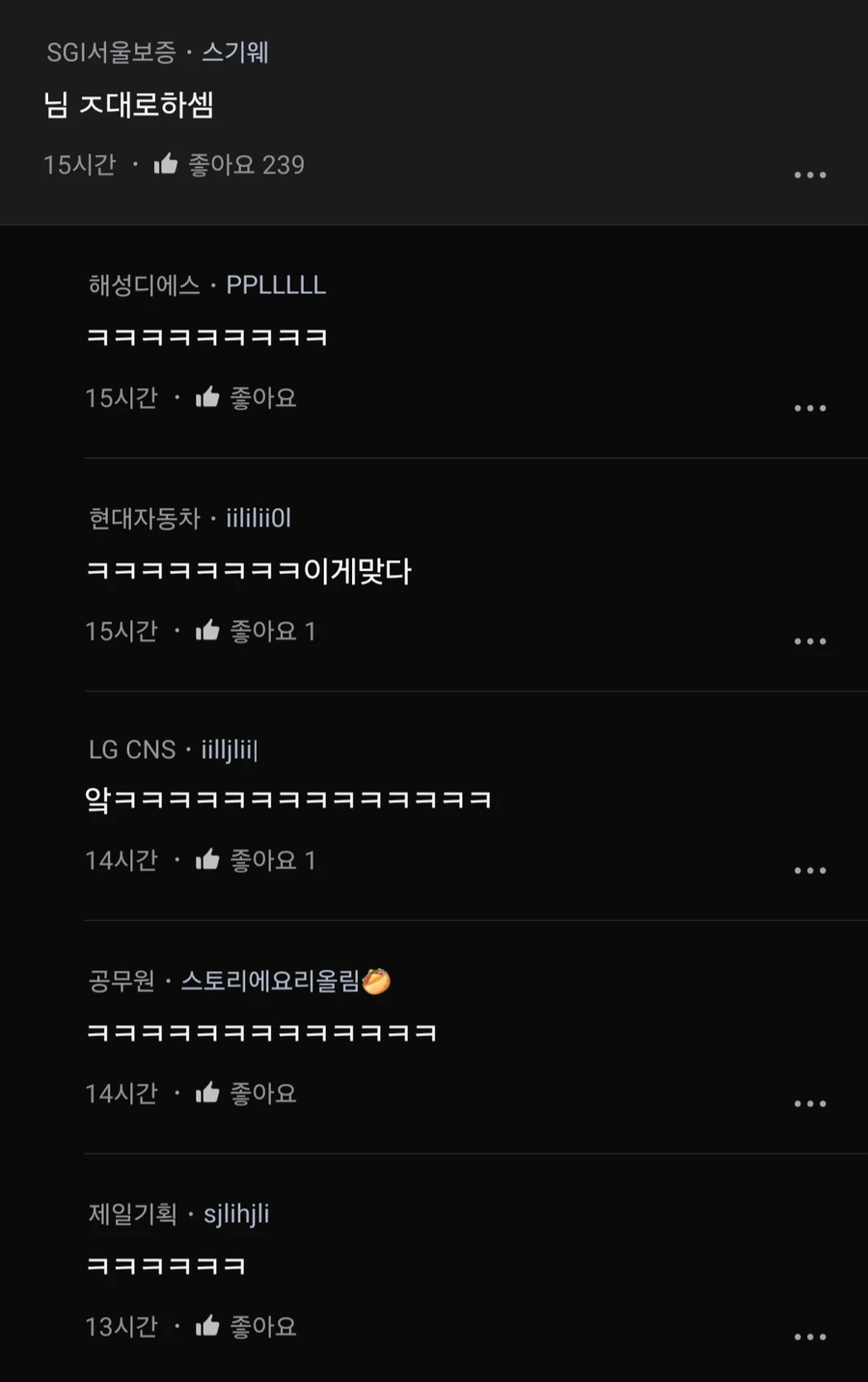
Task: Tap the thumbs-up icon on the LG CNS reply
Action: pyautogui.click(x=207, y=859)
